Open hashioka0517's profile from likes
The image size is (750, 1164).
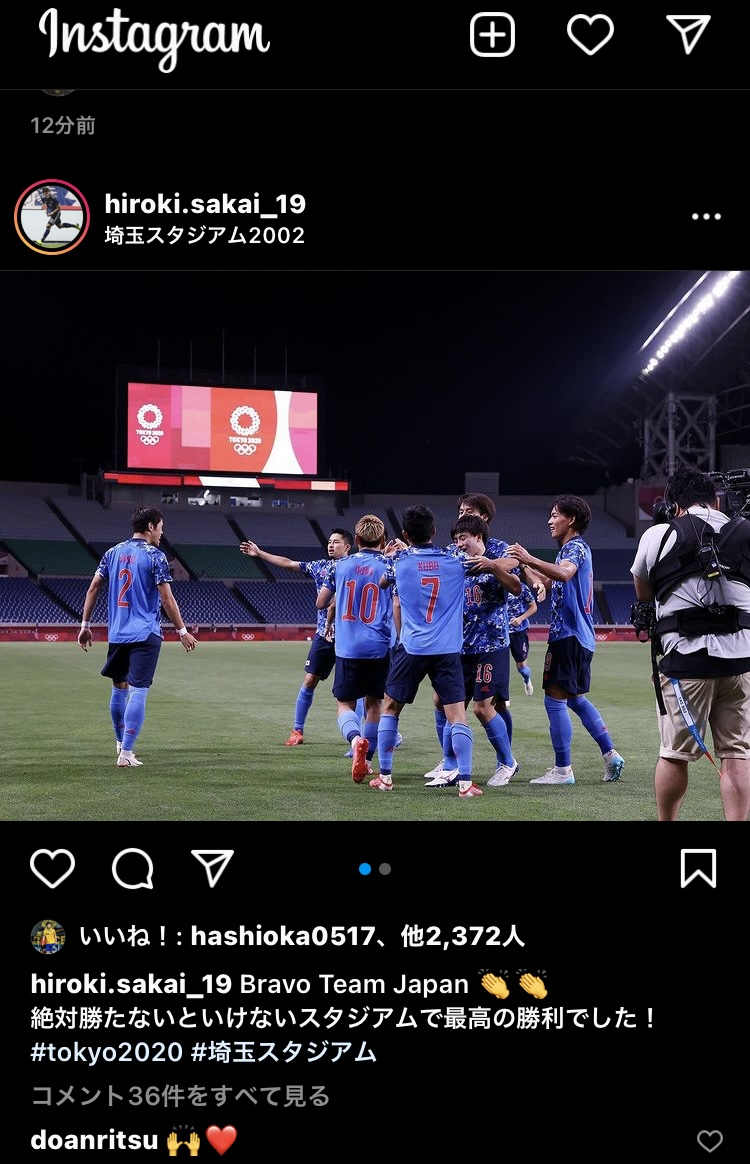pyautogui.click(x=290, y=936)
